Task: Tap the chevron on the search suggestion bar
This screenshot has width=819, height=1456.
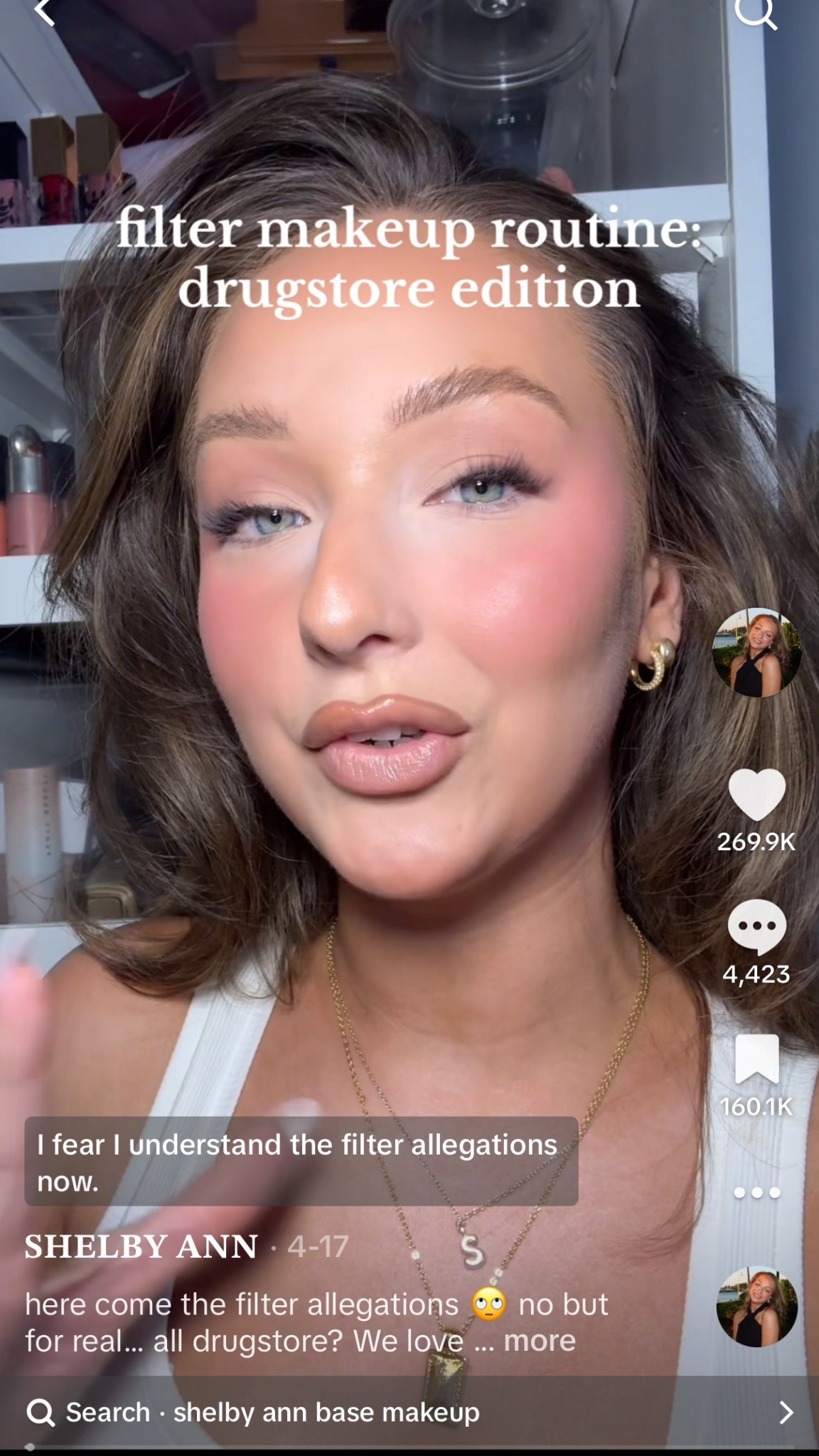Action: point(786,1412)
